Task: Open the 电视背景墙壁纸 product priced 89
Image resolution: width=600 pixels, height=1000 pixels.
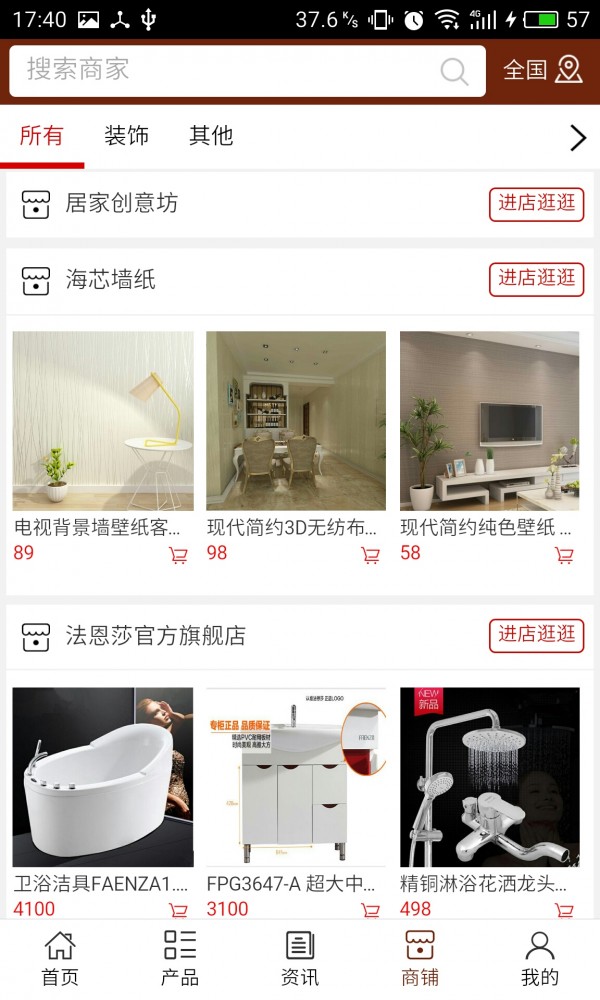Action: 103,421
